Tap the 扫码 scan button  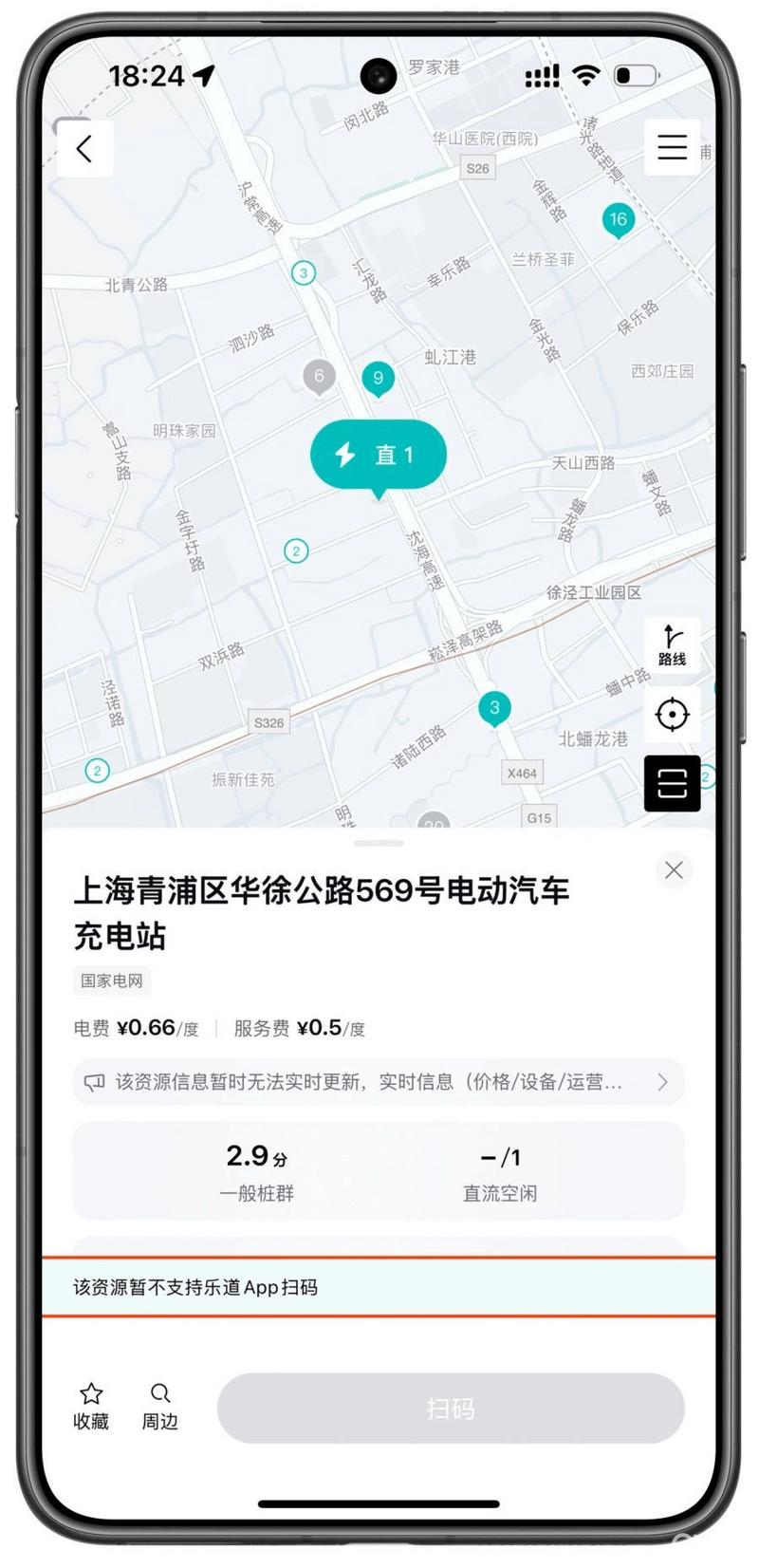[x=451, y=1408]
